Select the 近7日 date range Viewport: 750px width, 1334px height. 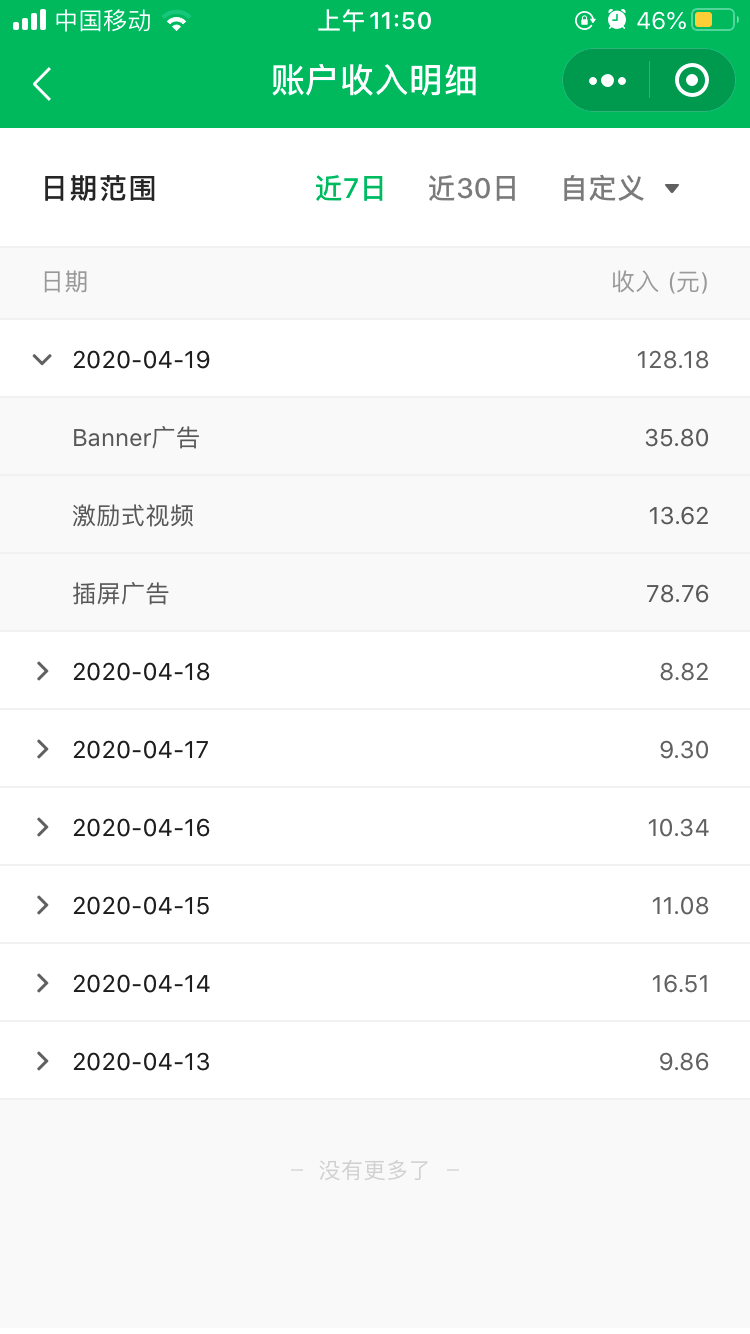click(350, 189)
